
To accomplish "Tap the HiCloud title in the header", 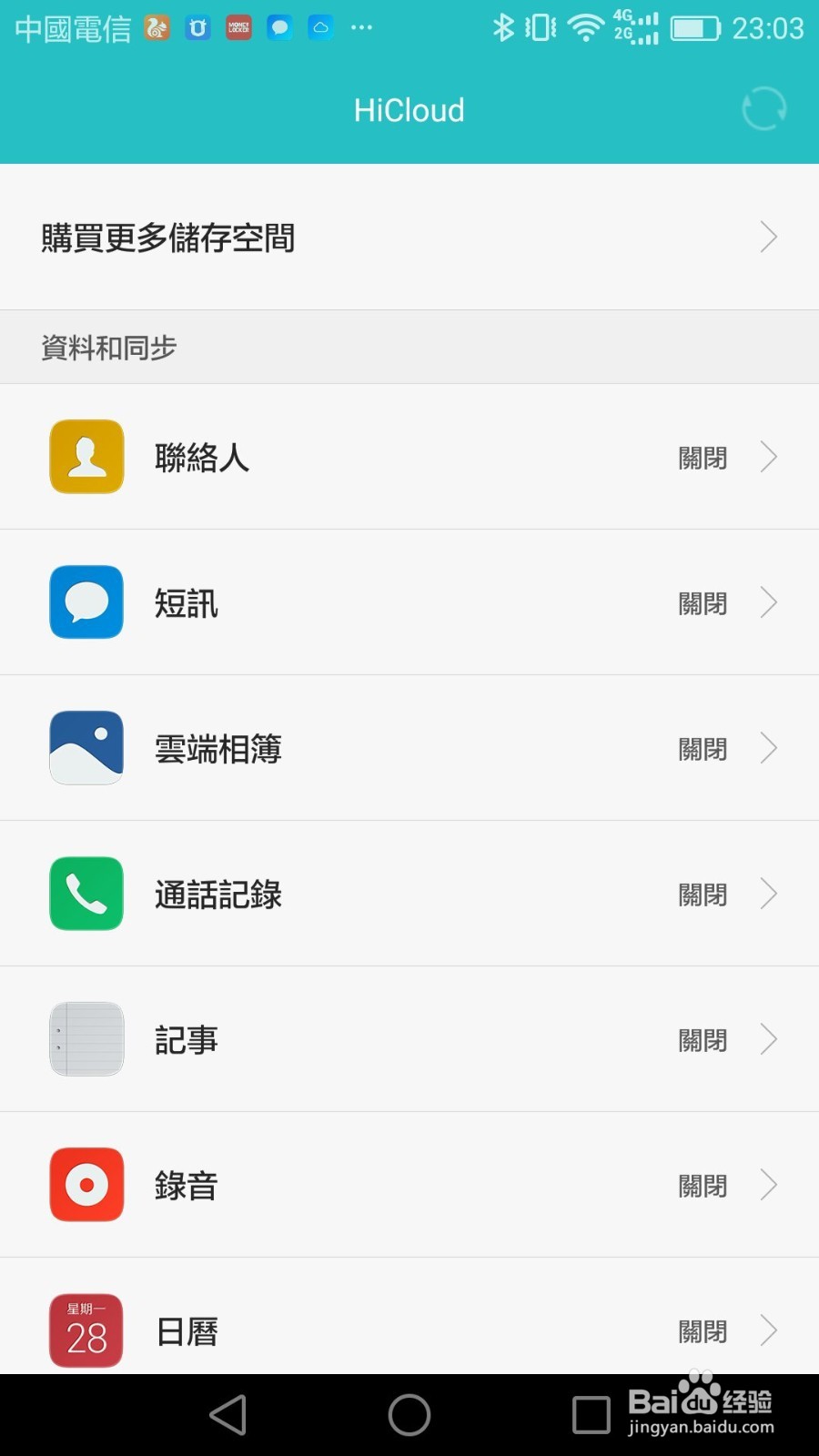I will [409, 109].
